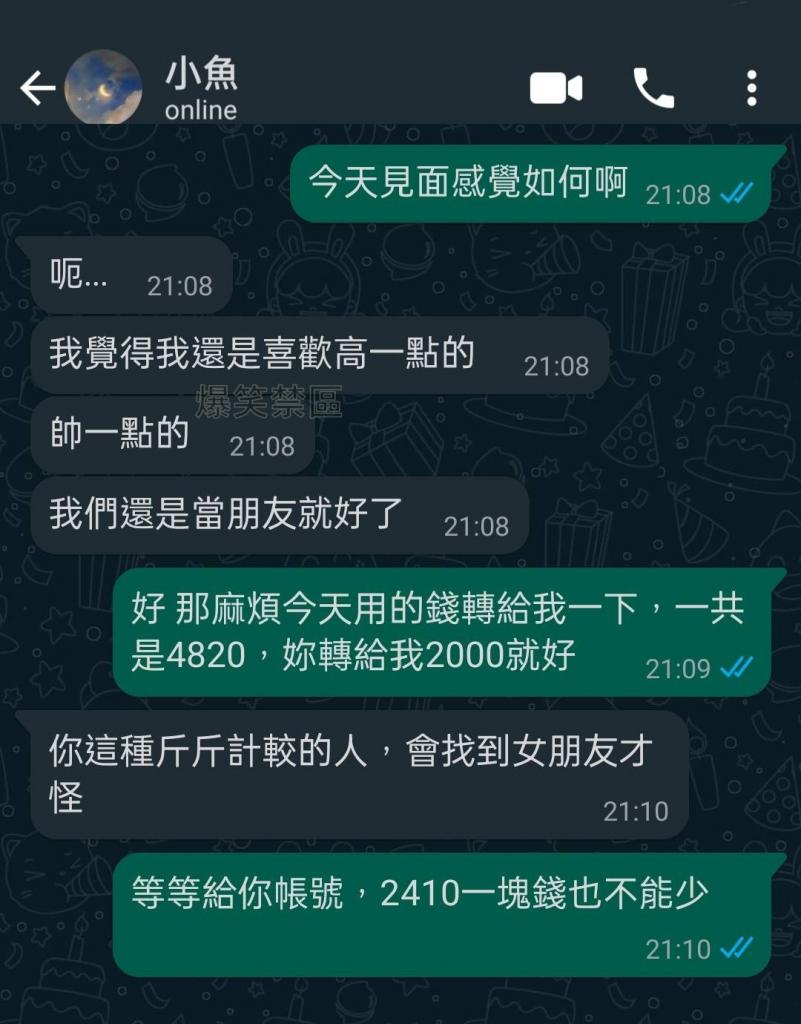Start a voice call with 小魚
The image size is (801, 1024).
click(653, 89)
